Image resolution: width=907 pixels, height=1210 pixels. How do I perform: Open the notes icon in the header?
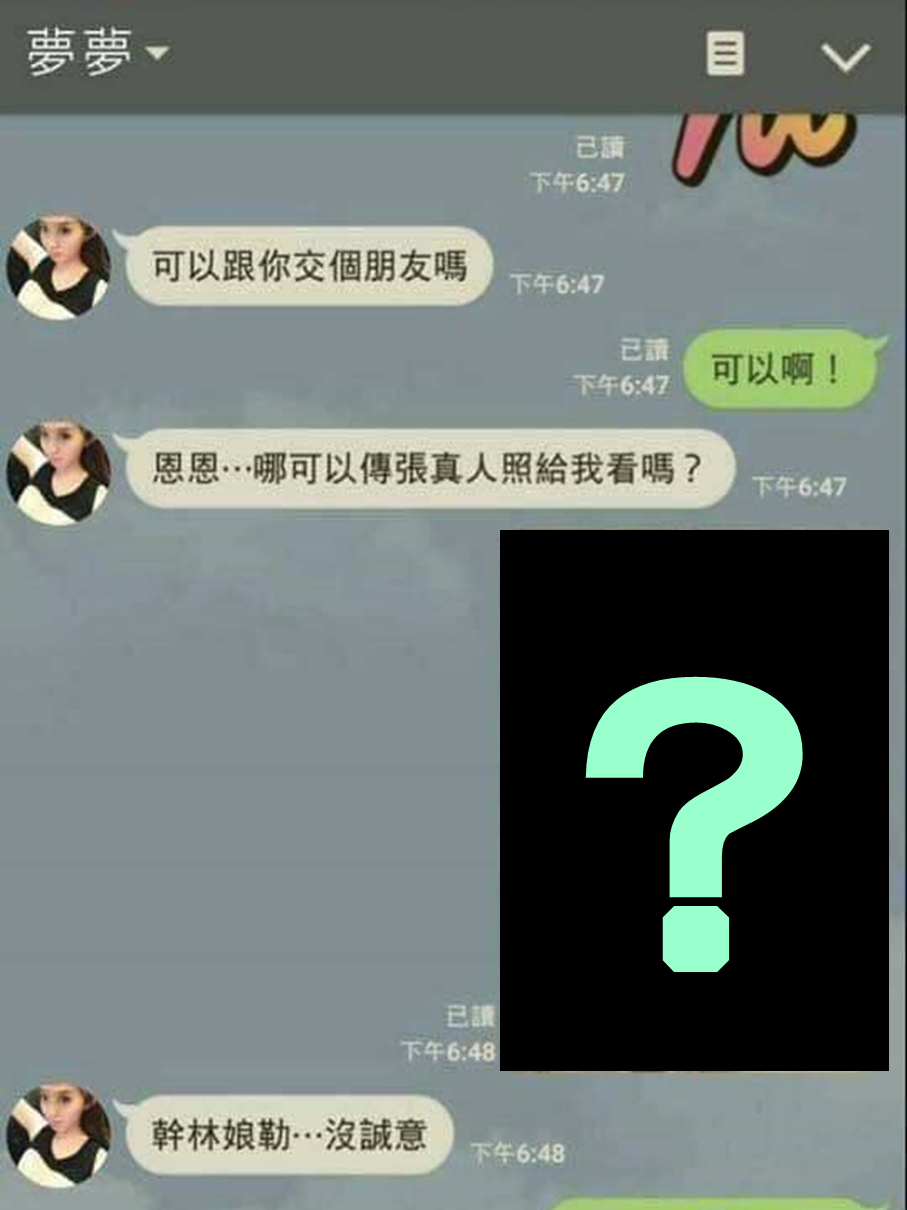725,53
